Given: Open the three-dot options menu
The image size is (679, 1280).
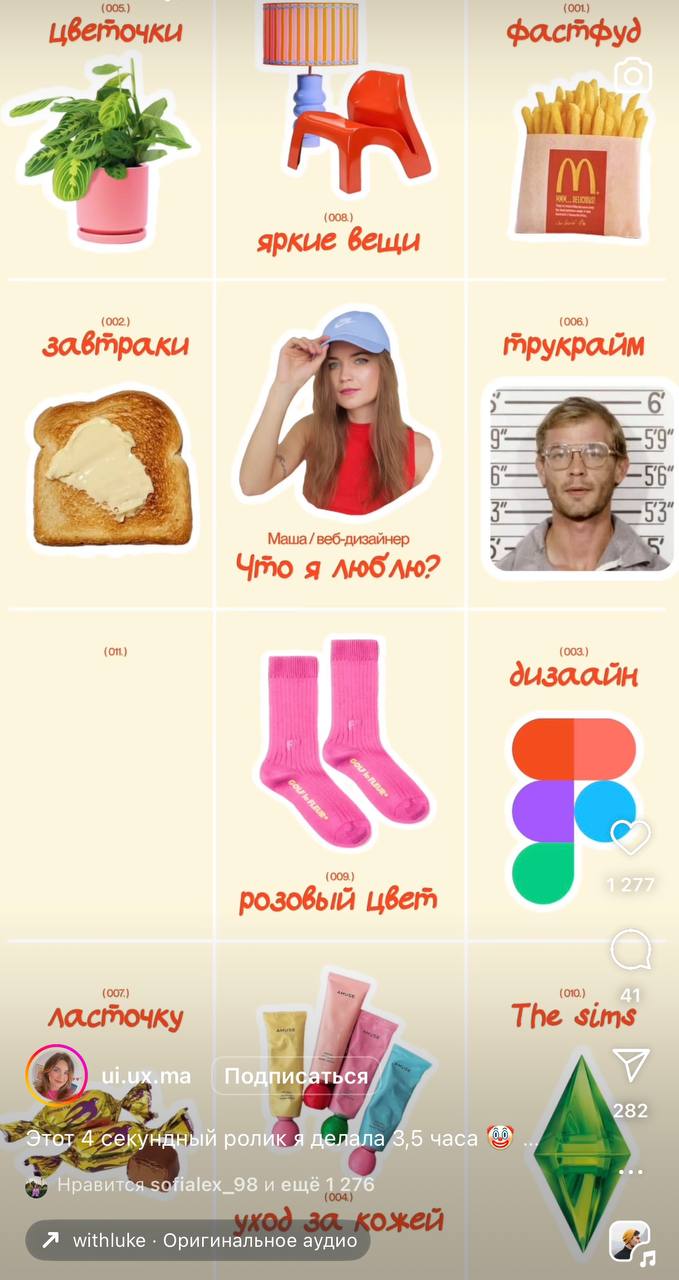Looking at the screenshot, I should point(631,1171).
